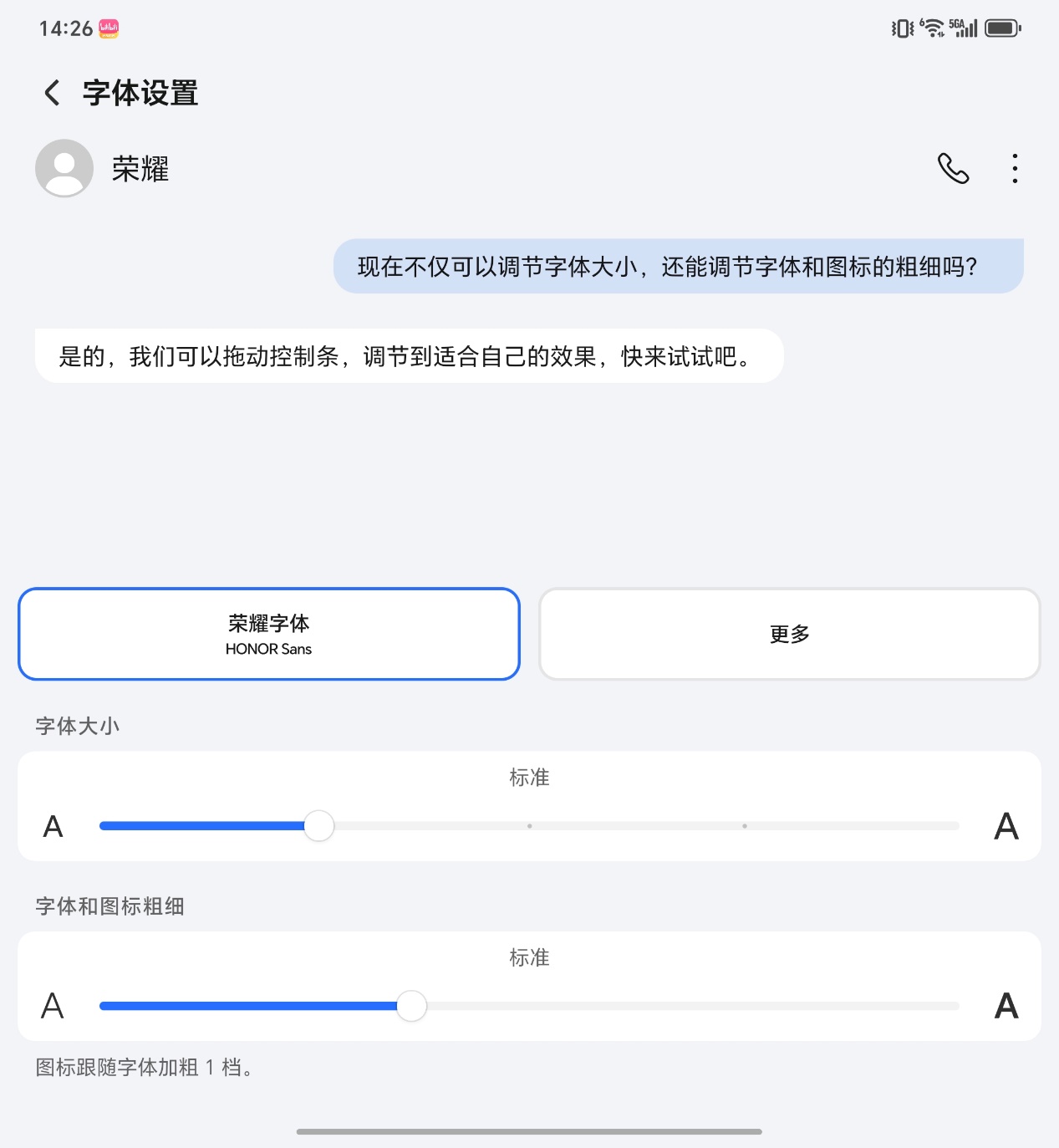Tap the 字体大小 slider track
The width and height of the screenshot is (1059, 1148).
point(529,826)
